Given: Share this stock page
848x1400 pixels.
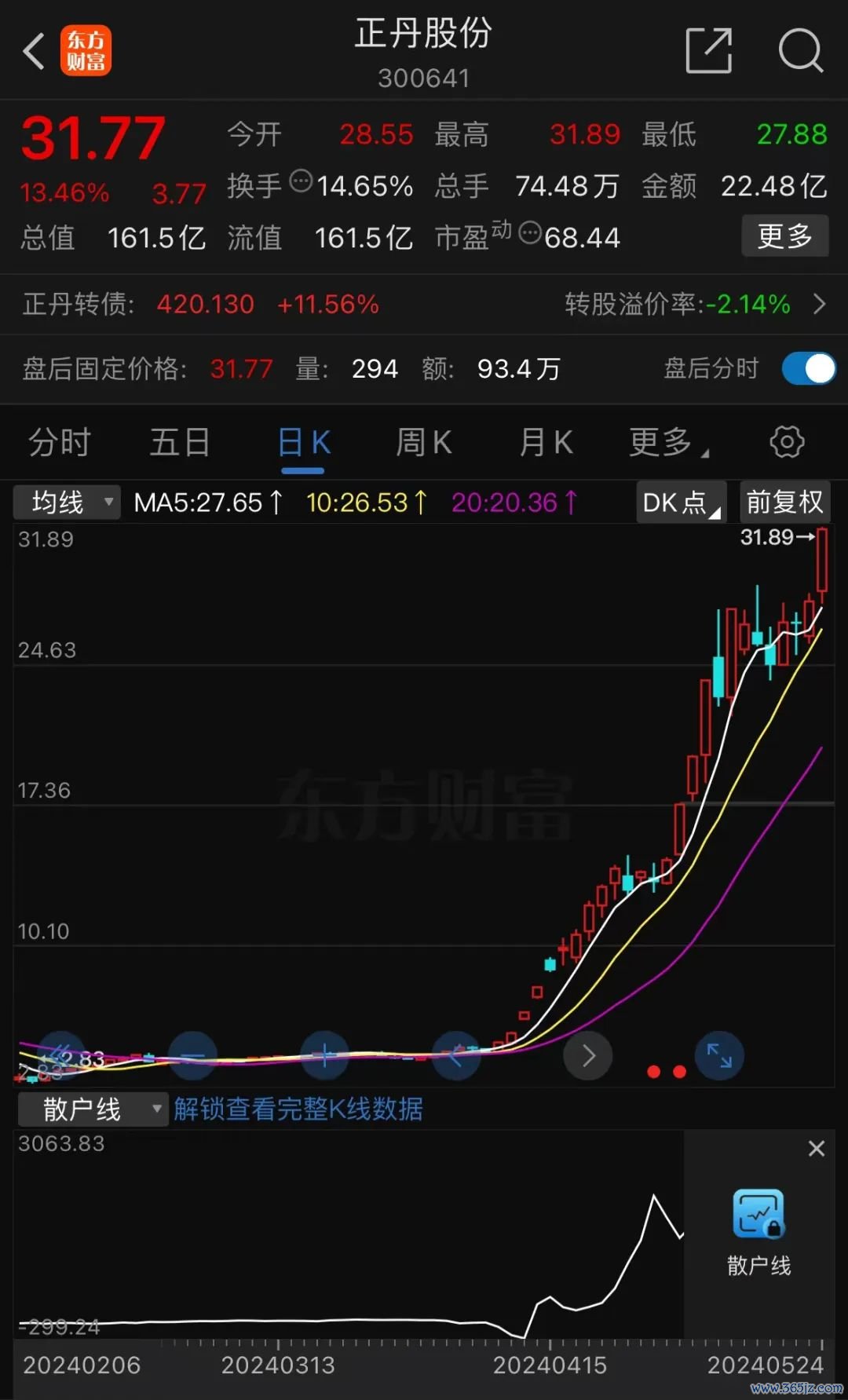Looking at the screenshot, I should point(709,51).
